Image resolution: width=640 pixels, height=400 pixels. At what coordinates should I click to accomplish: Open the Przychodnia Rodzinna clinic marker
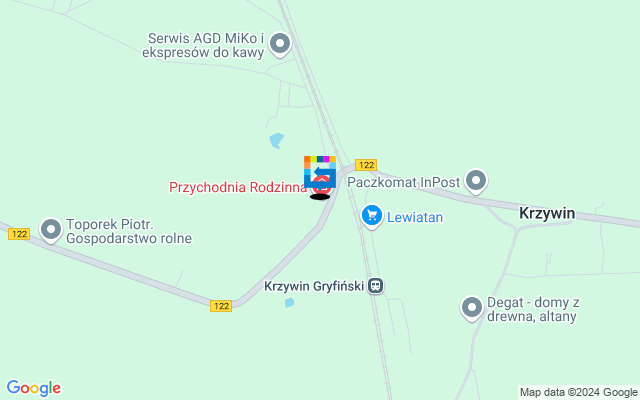click(x=322, y=186)
